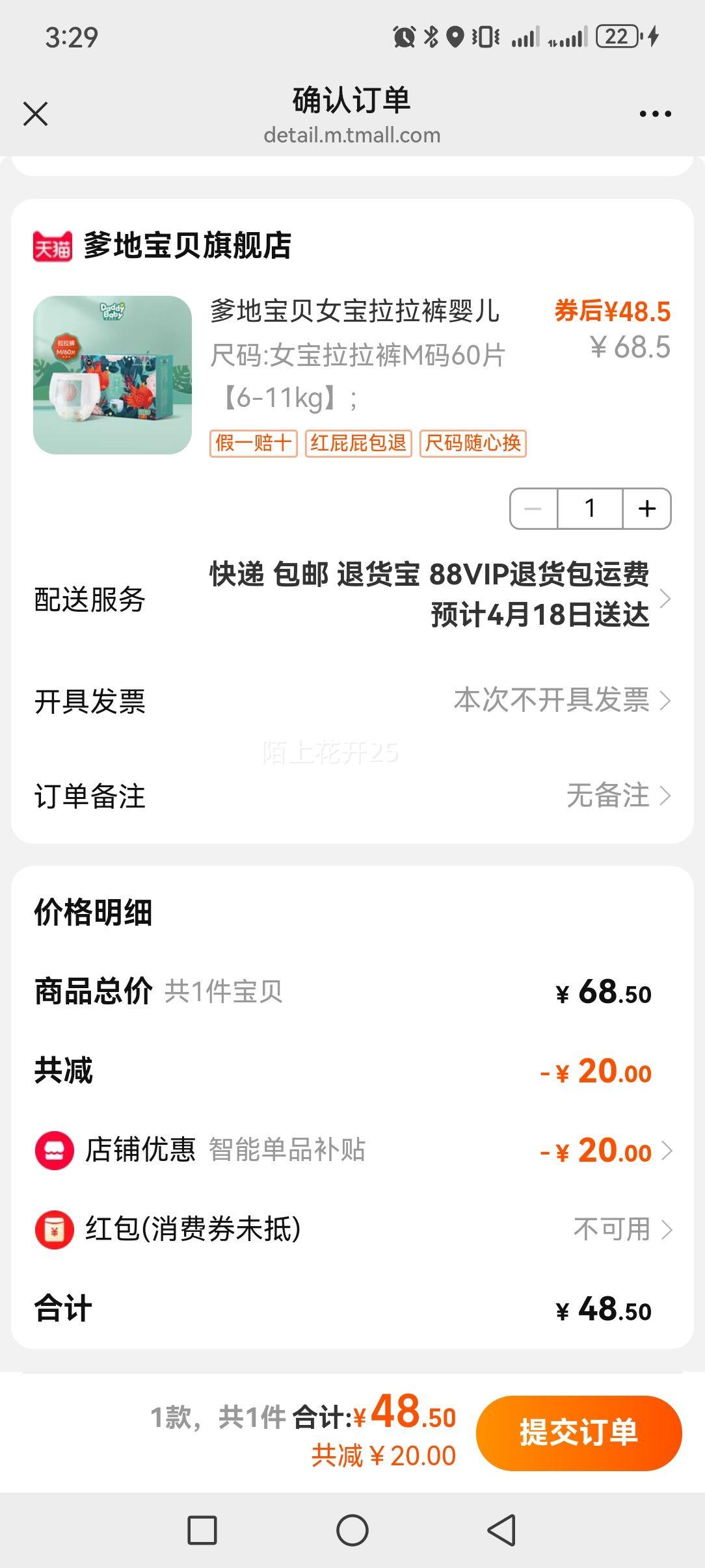Click the 红屁屁包退 tag
Image resolution: width=705 pixels, height=1568 pixels.
(x=359, y=443)
